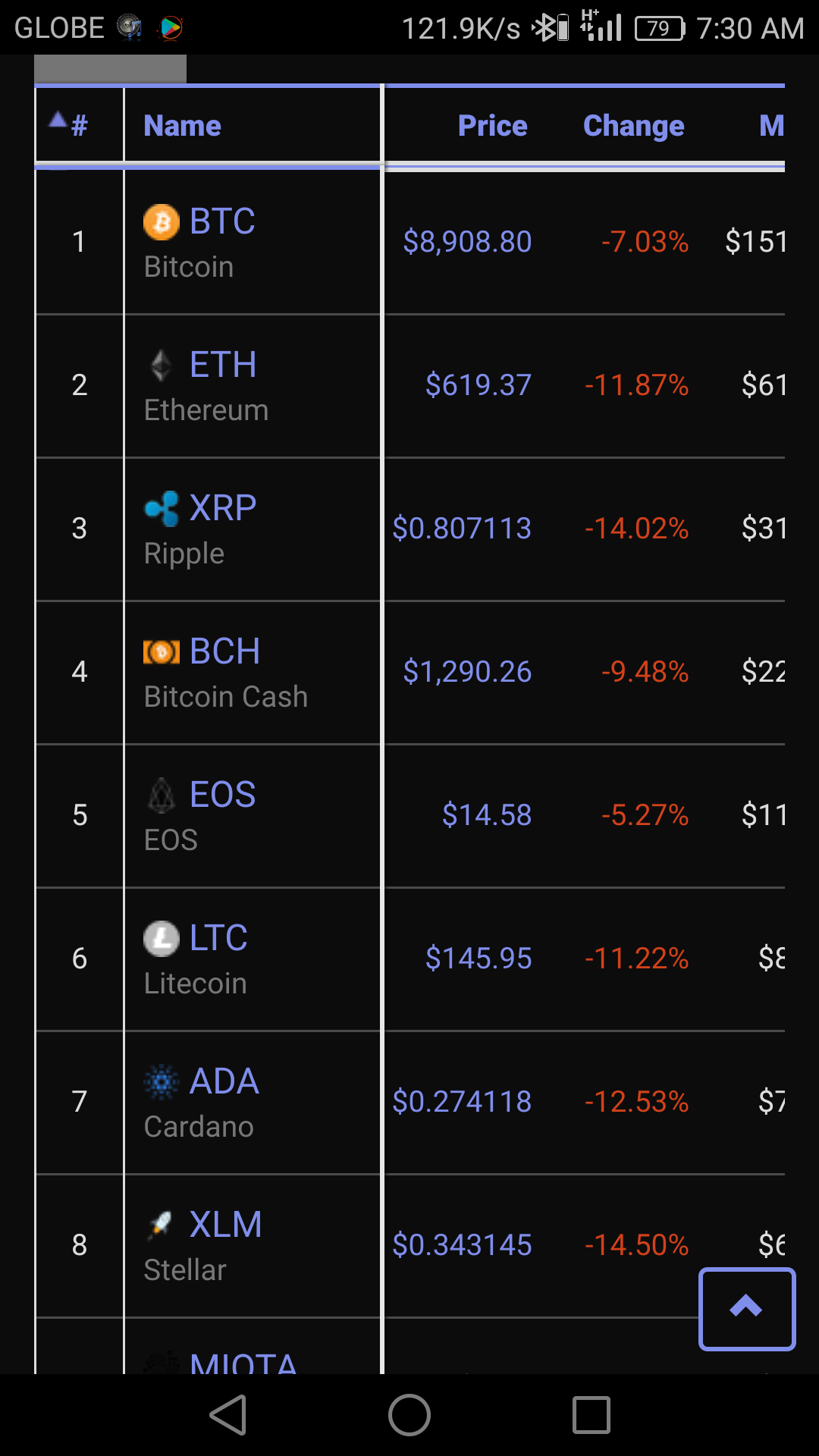Viewport: 819px width, 1456px height.
Task: Sort the list by Price column
Action: coord(492,126)
